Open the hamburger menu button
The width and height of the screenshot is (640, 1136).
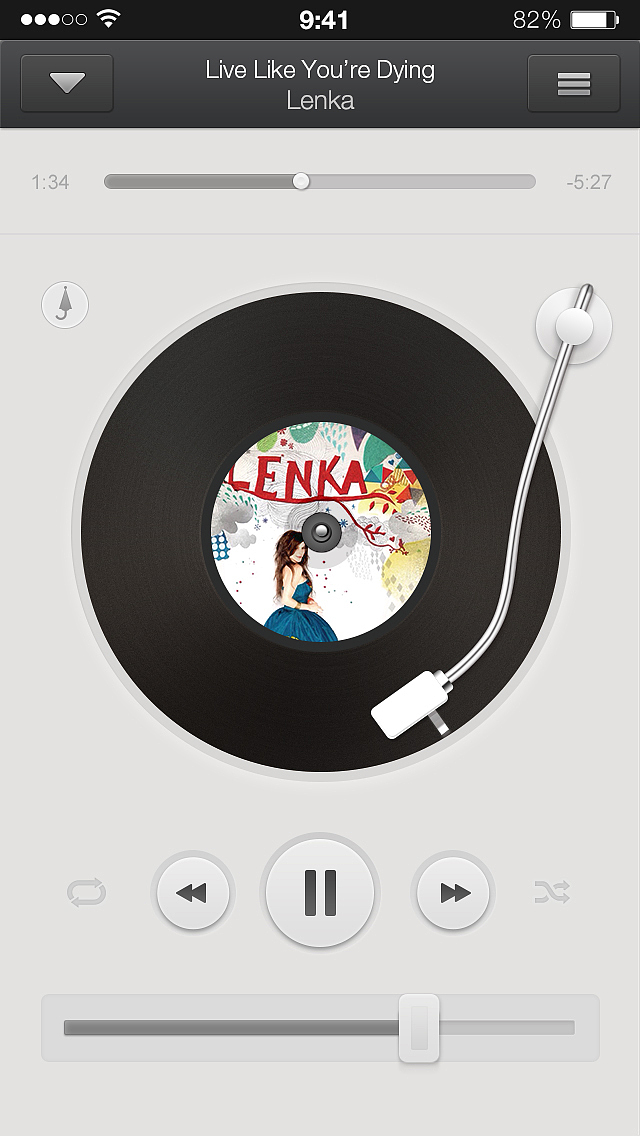[573, 84]
